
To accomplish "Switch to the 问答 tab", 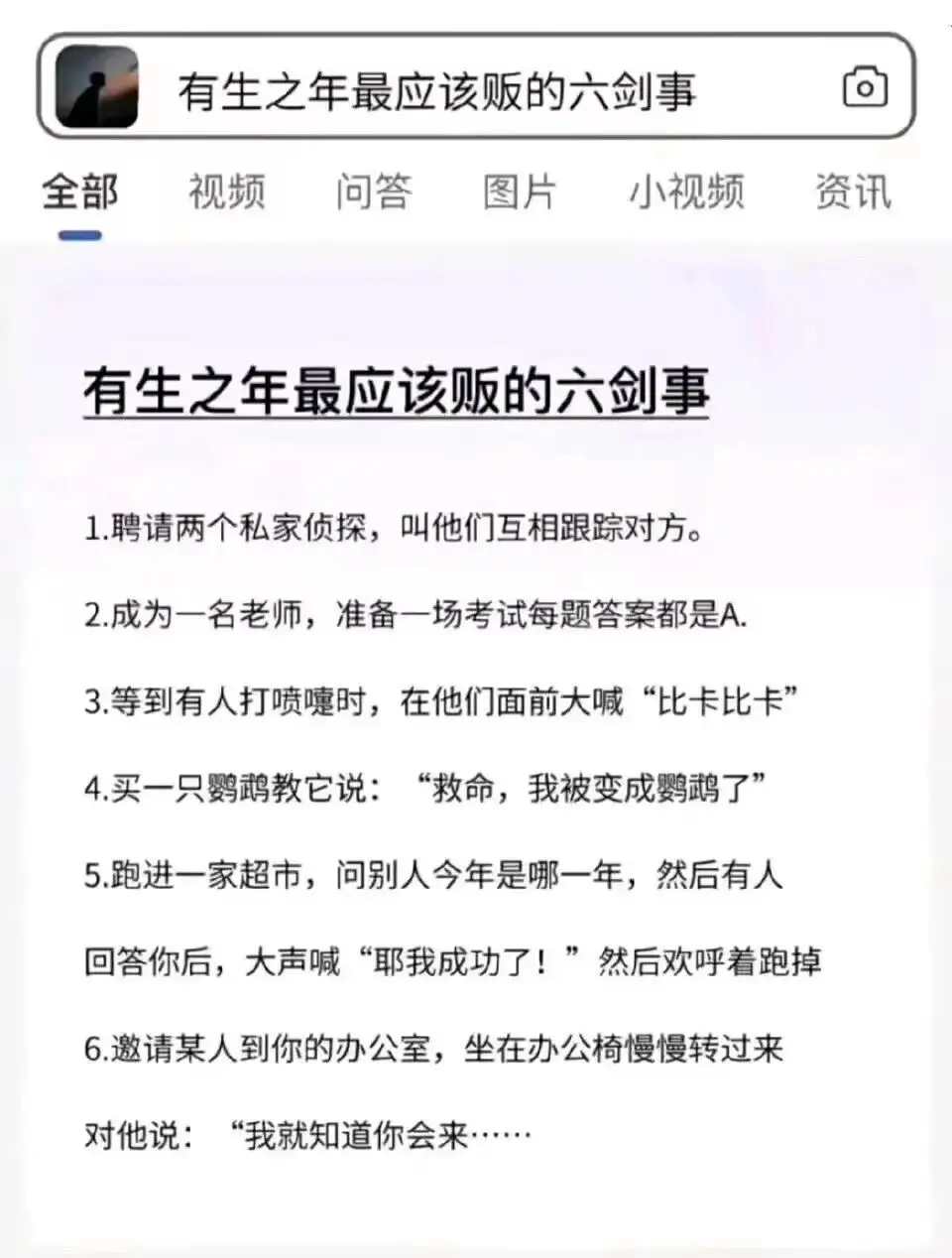I will coord(374,191).
